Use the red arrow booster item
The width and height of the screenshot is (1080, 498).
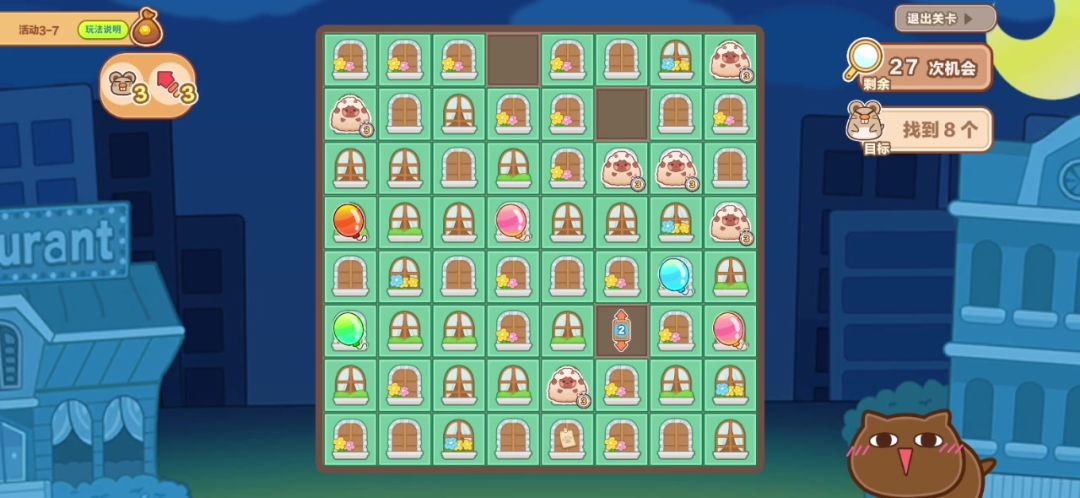click(x=174, y=86)
